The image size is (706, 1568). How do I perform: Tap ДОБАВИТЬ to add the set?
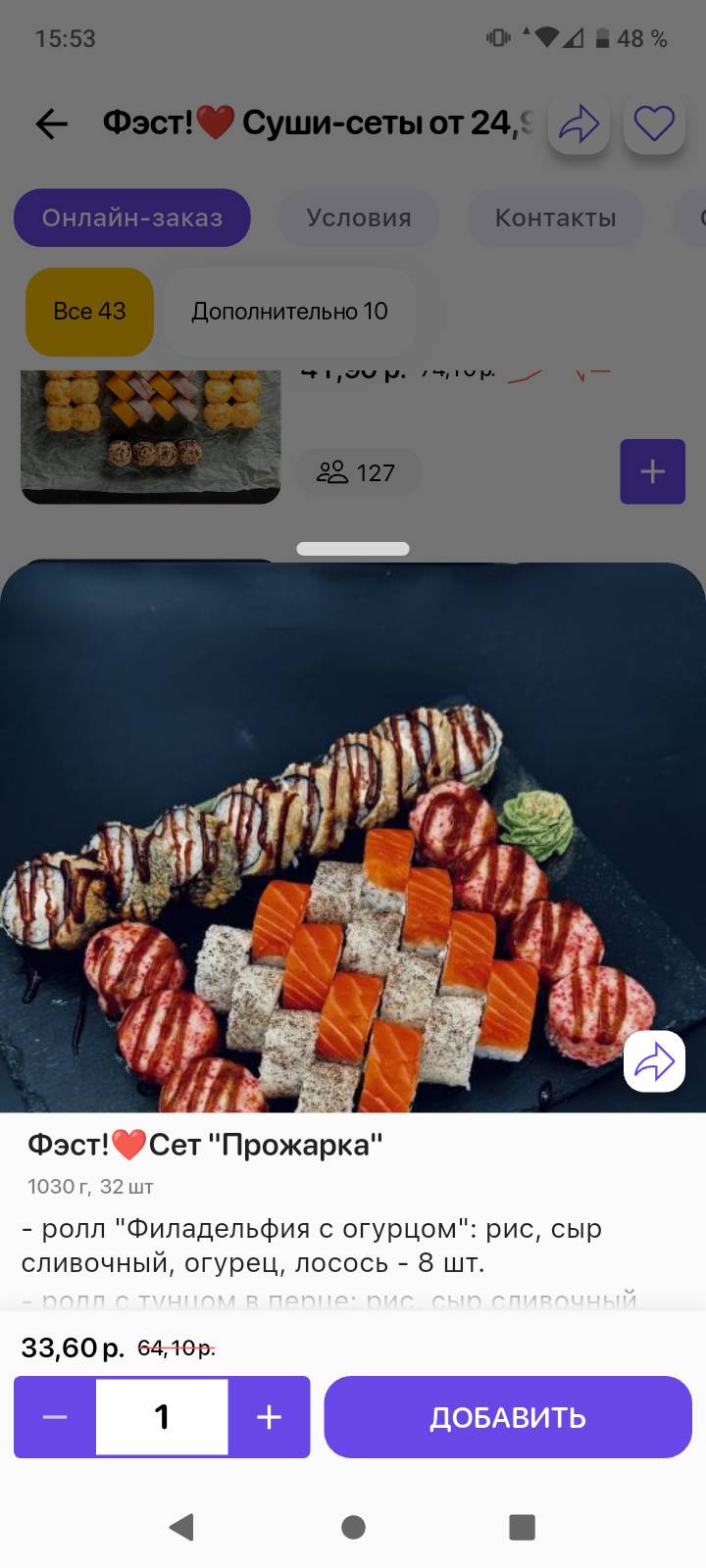coord(508,1417)
